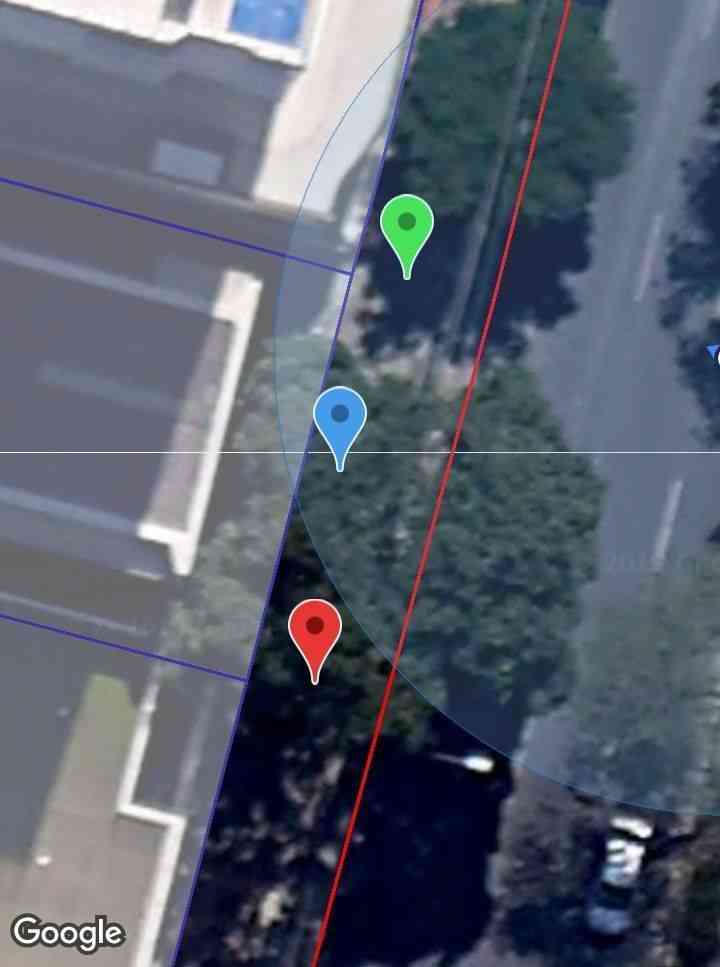
Task: Select the blue map pin
Action: 340,418
